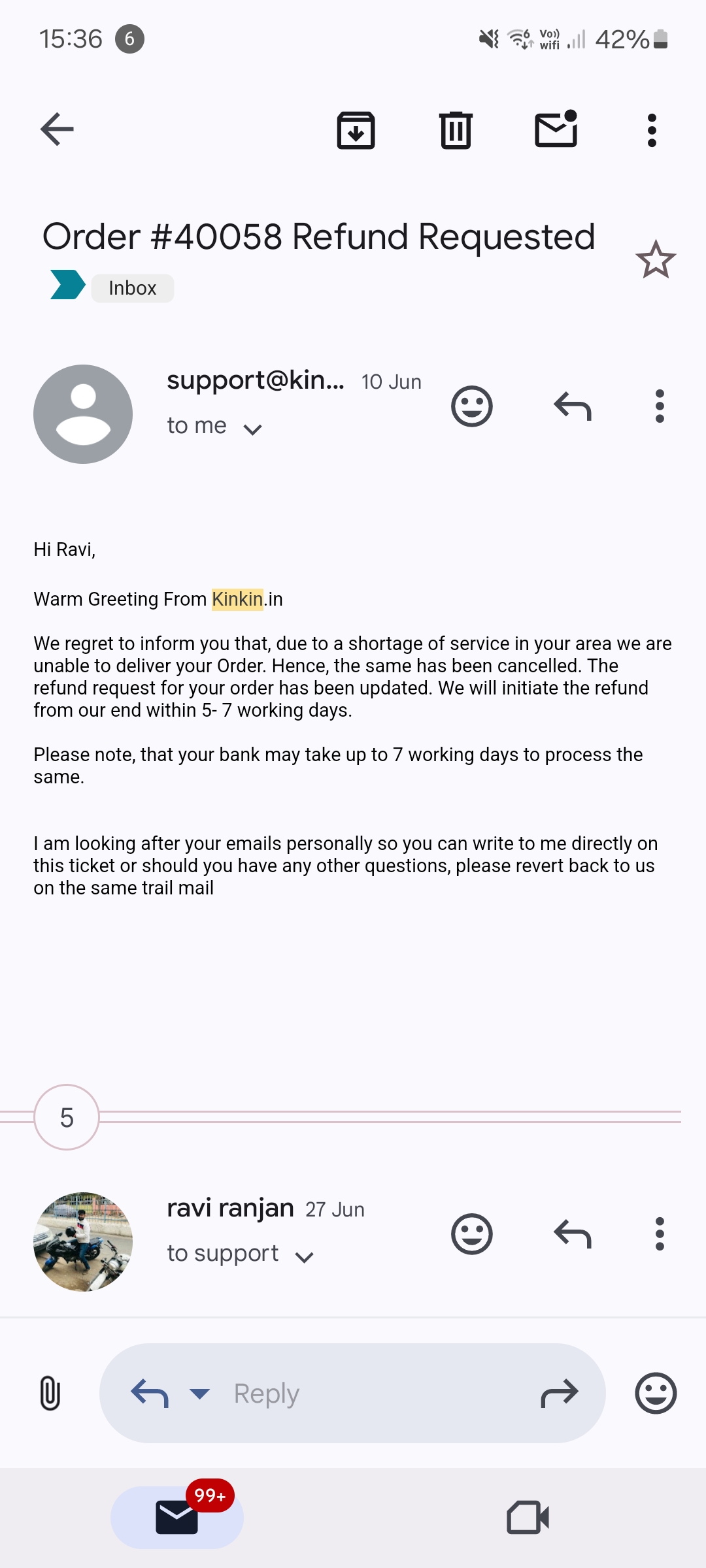Open the top toolbar overflow menu
Viewport: 706px width, 1568px height.
(x=652, y=130)
